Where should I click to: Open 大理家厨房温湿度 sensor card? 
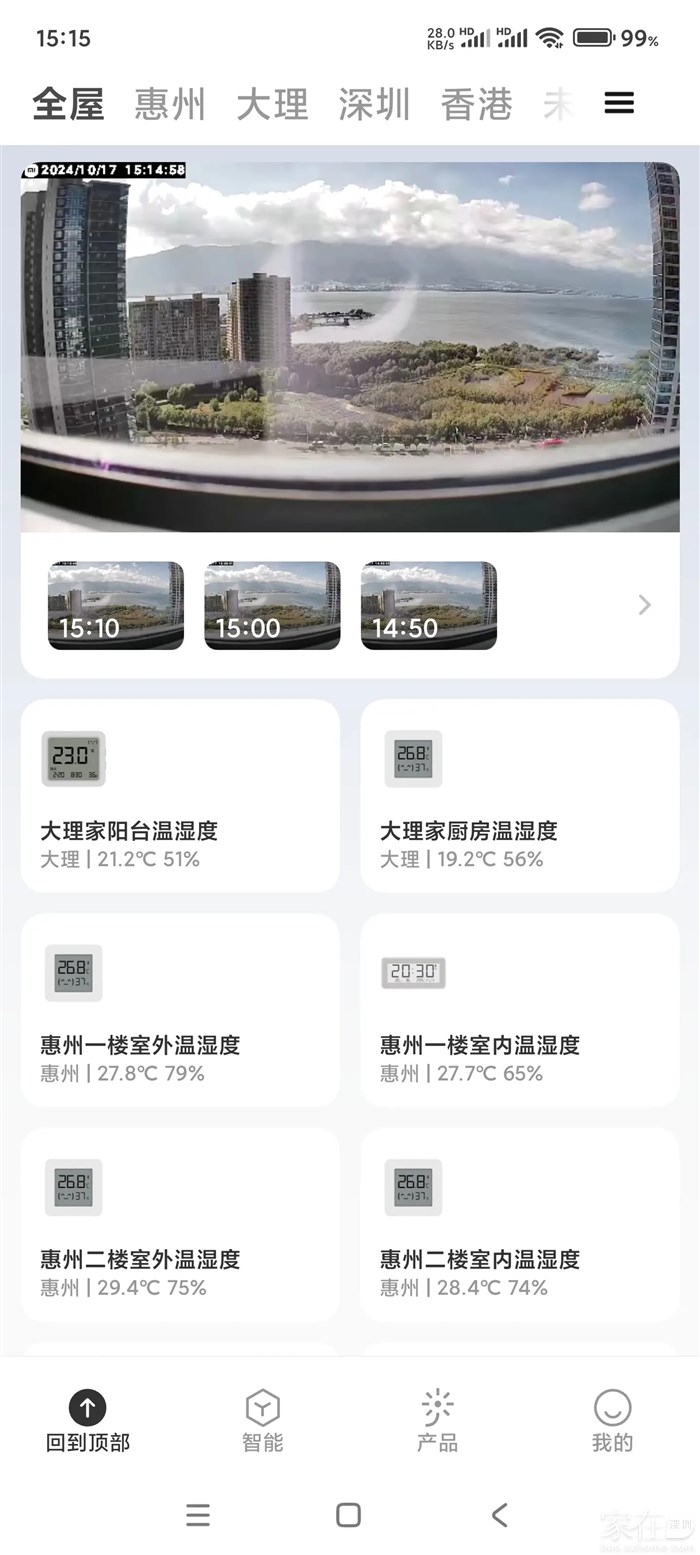pos(519,796)
